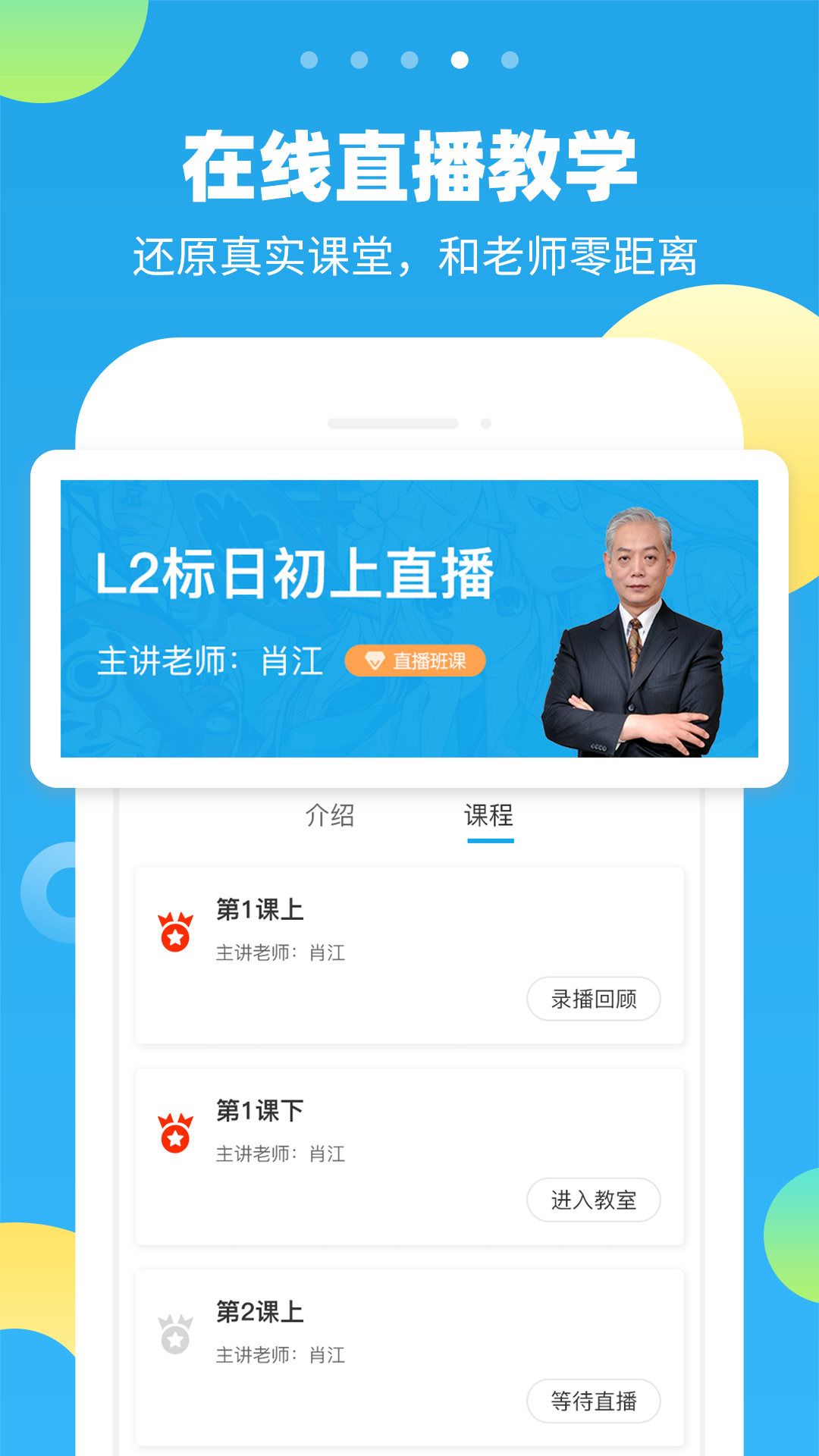This screenshot has width=819, height=1456.
Task: Click the red crown icon next to 第1课下
Action: click(x=176, y=1131)
